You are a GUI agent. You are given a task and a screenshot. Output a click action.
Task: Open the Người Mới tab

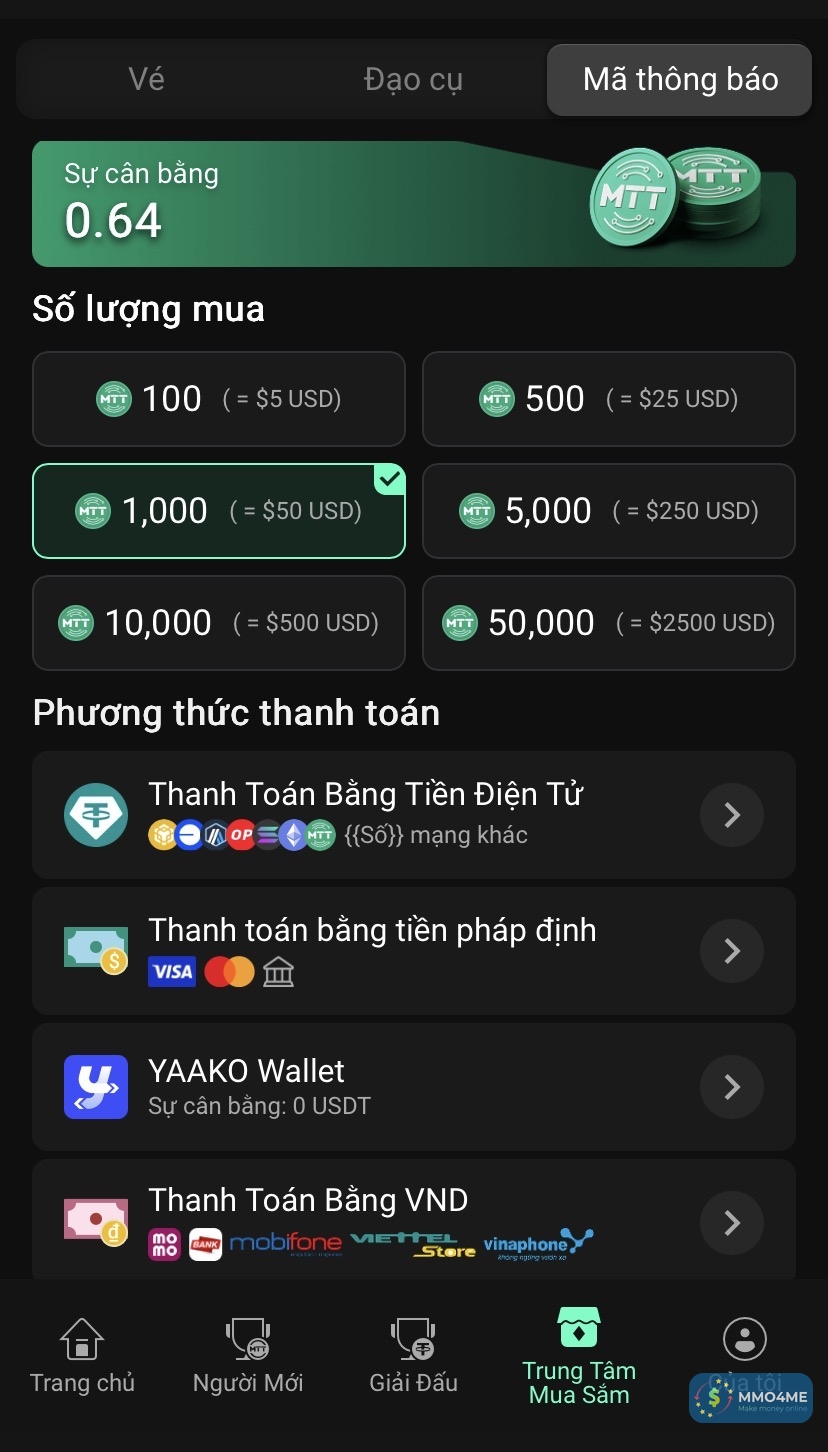pyautogui.click(x=248, y=1356)
